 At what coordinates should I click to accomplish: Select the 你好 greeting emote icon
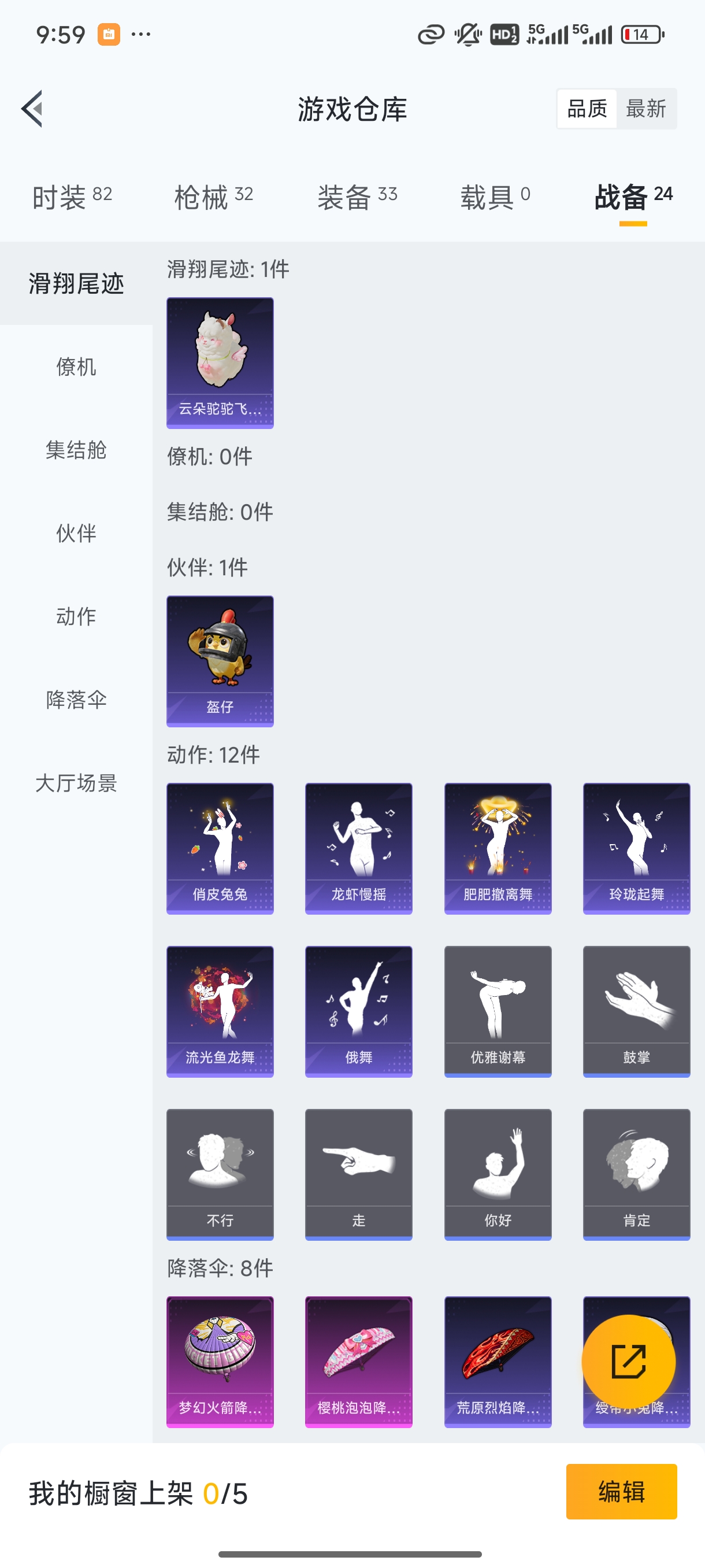coord(497,1174)
